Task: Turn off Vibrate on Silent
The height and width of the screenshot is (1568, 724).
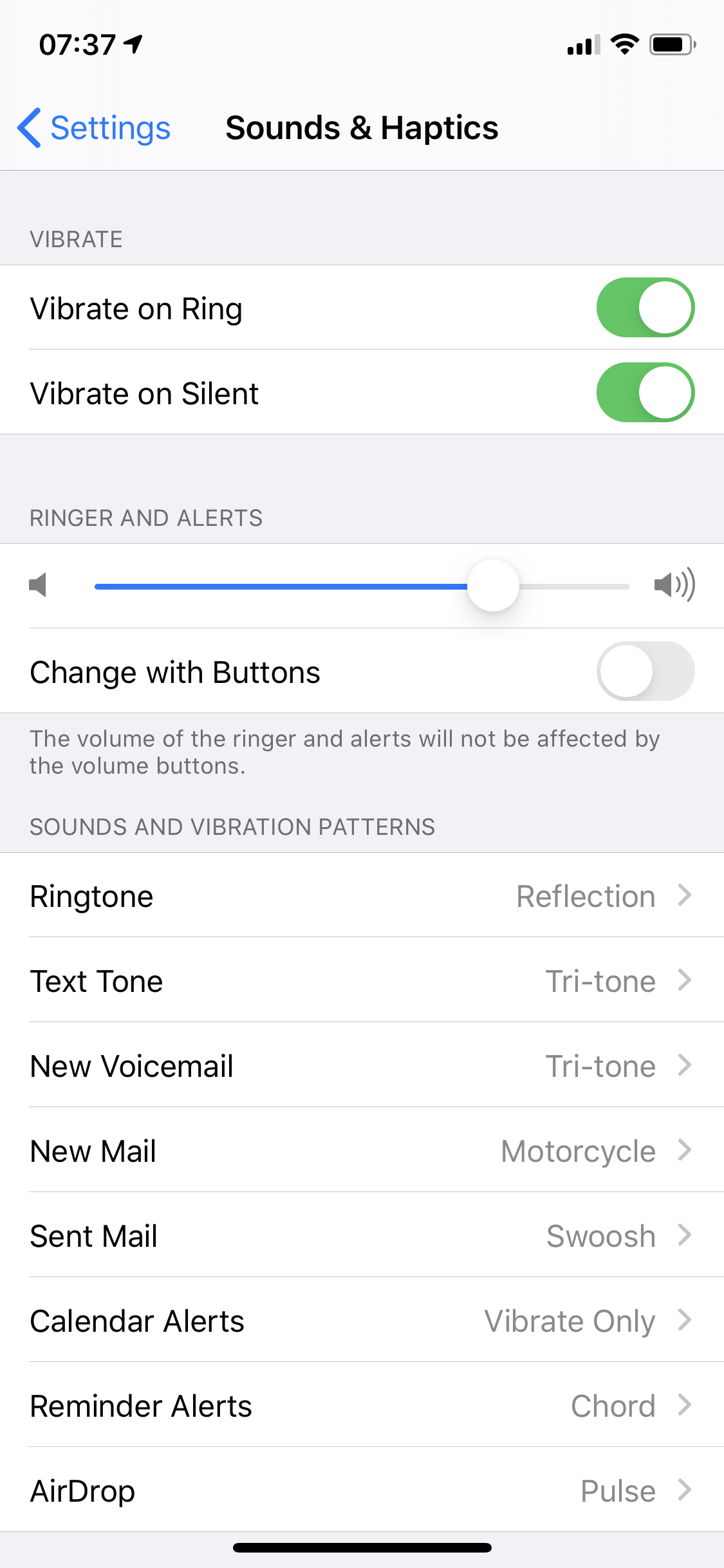Action: 645,393
